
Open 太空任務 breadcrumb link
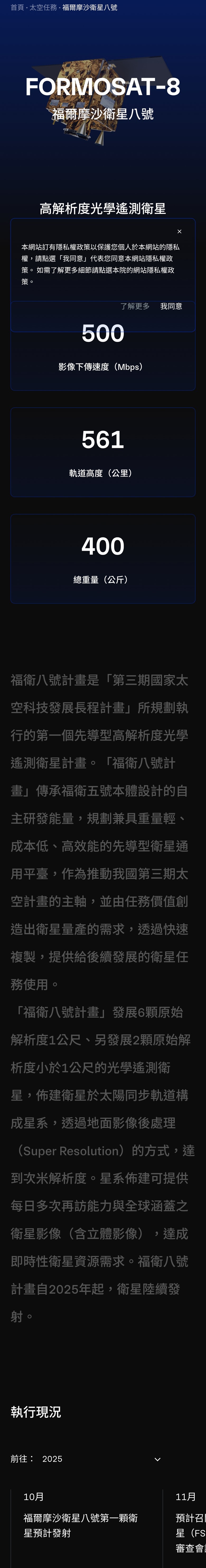[x=43, y=8]
